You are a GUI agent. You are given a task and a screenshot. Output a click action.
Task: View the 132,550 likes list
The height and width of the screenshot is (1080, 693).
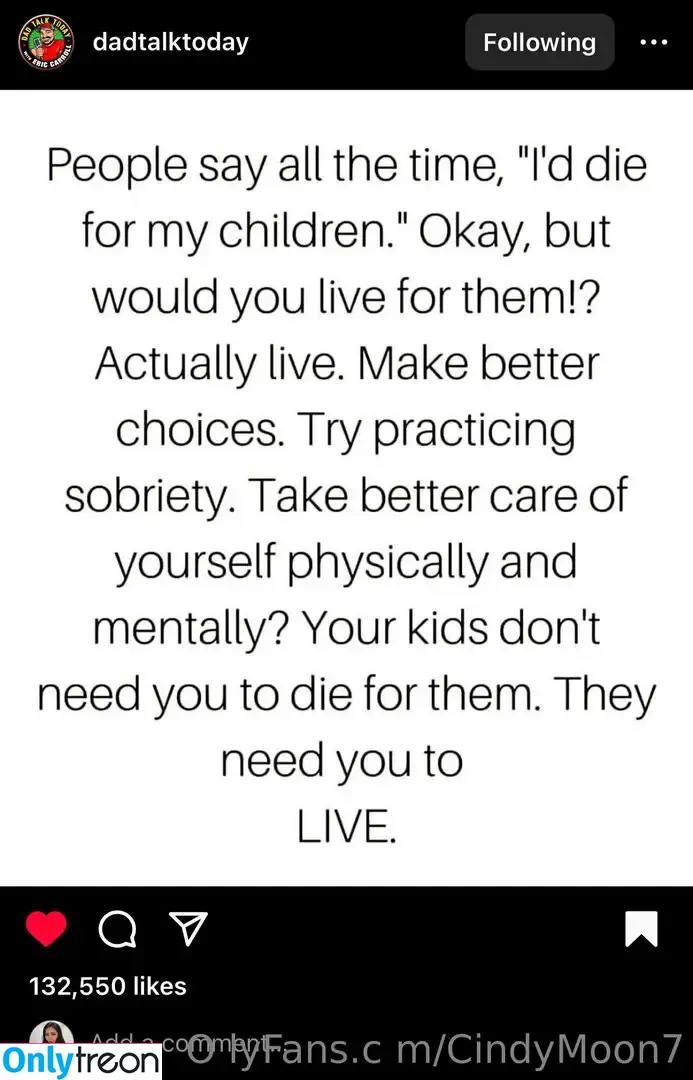pyautogui.click(x=108, y=986)
